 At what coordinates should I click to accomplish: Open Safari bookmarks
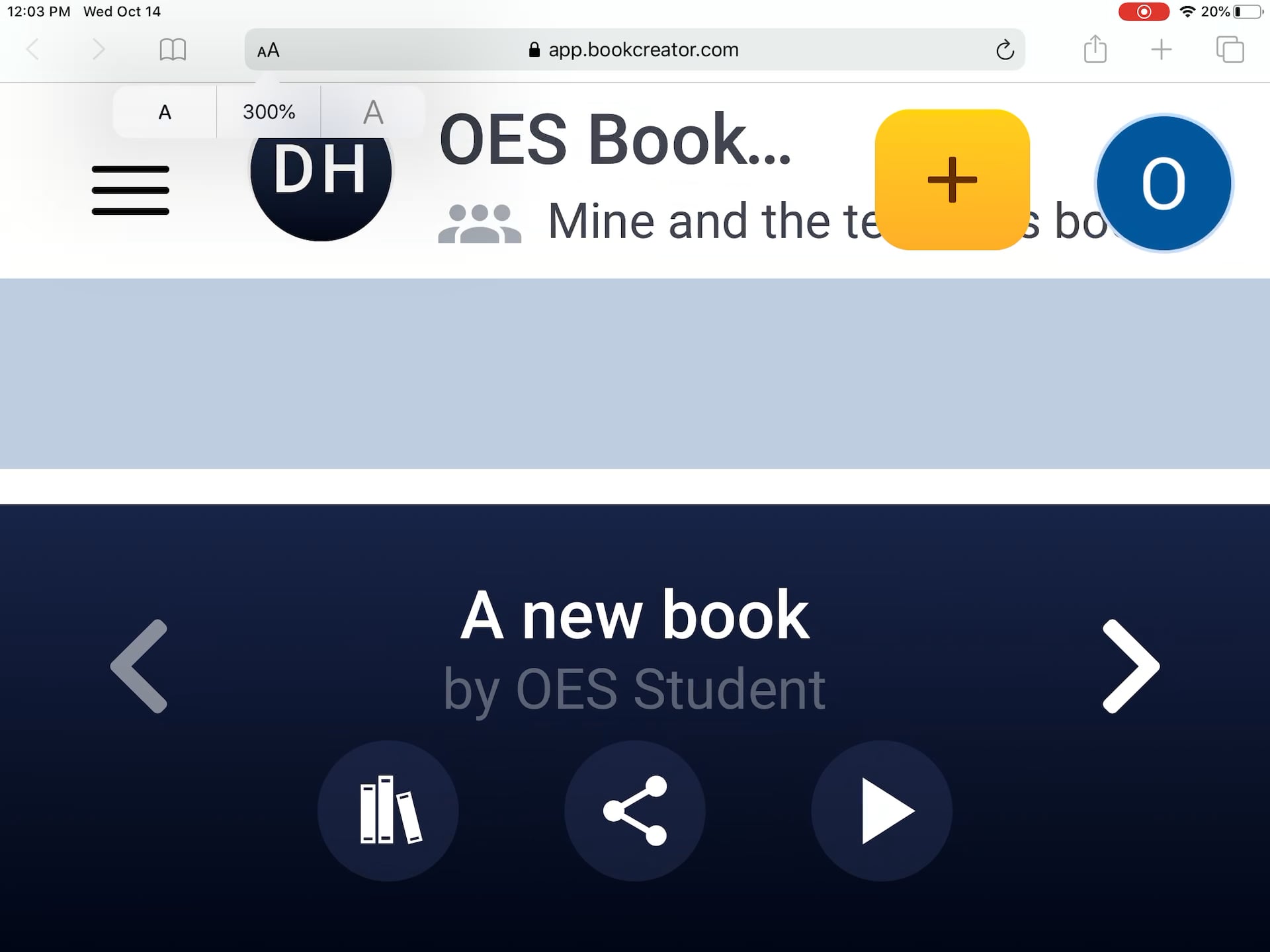tap(173, 50)
